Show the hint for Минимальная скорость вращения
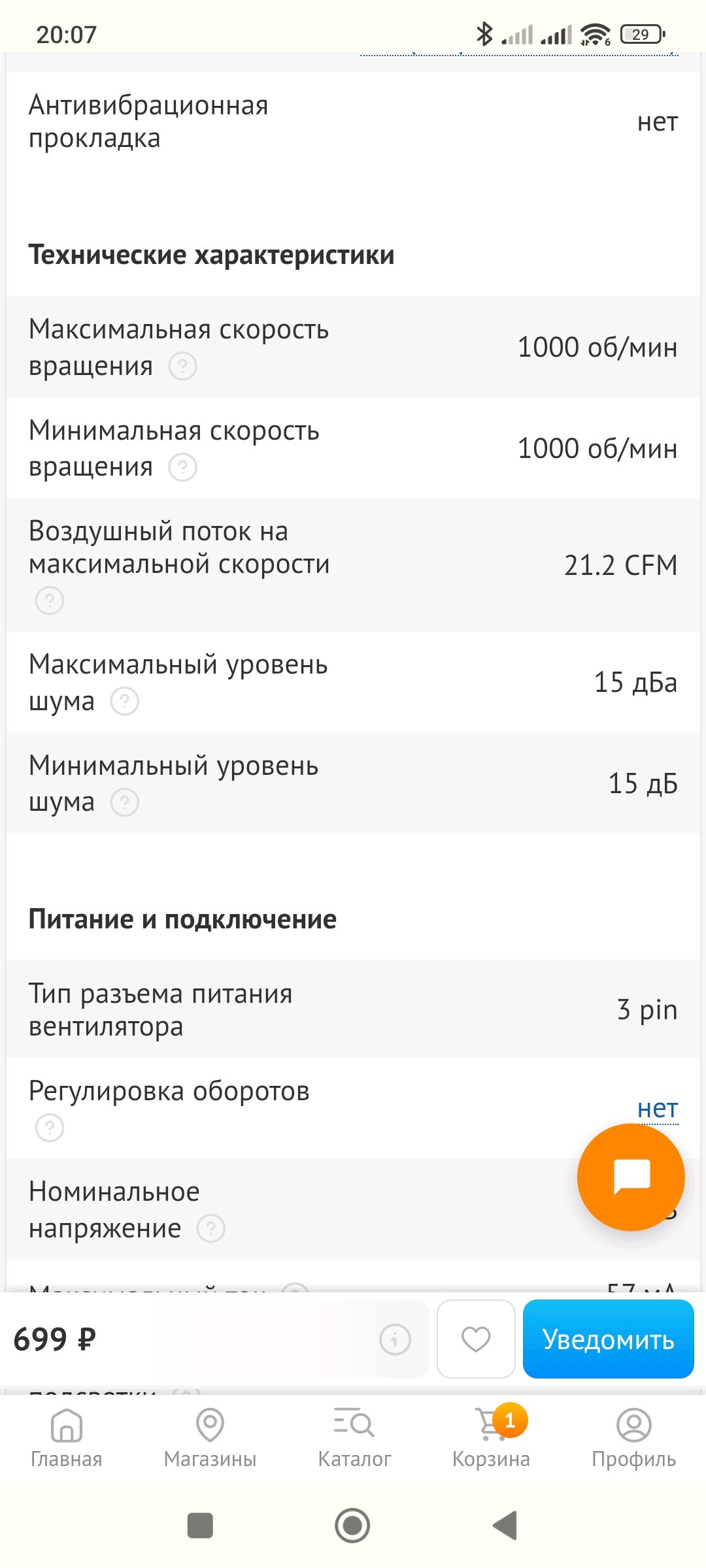This screenshot has width=706, height=1568. click(x=183, y=467)
